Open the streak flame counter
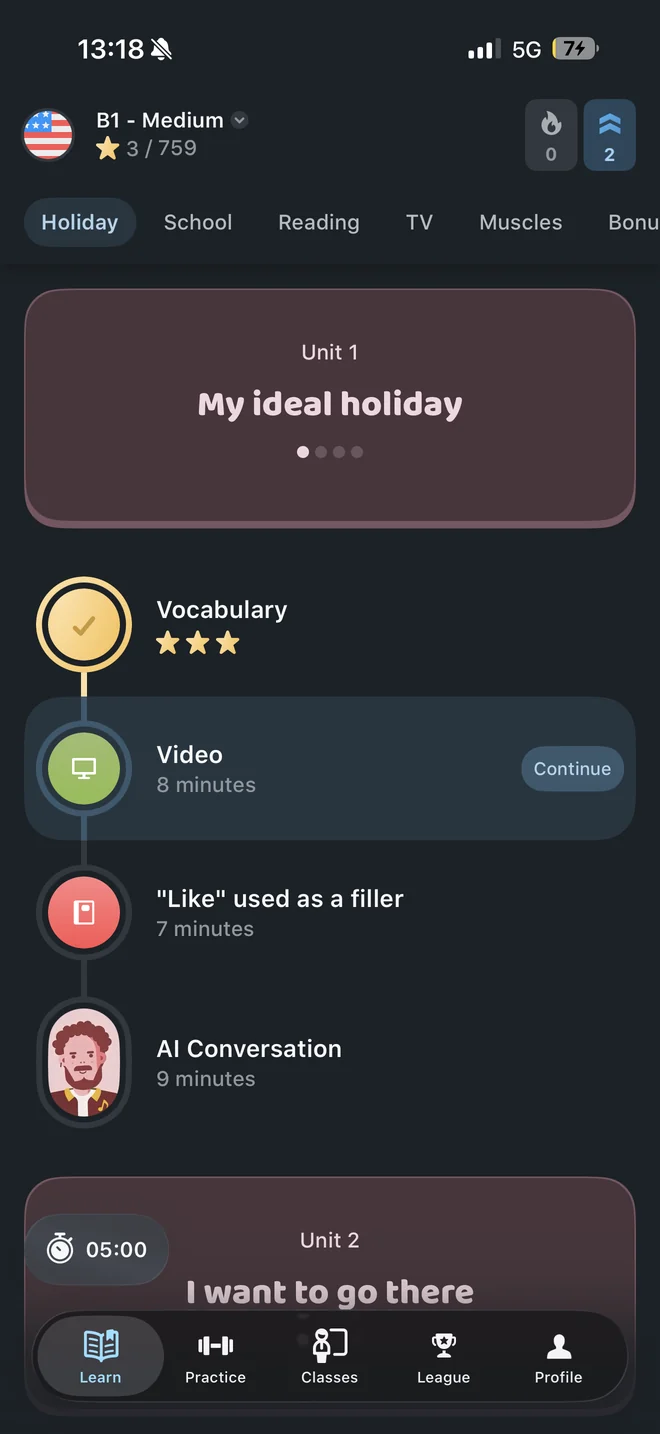 [551, 135]
